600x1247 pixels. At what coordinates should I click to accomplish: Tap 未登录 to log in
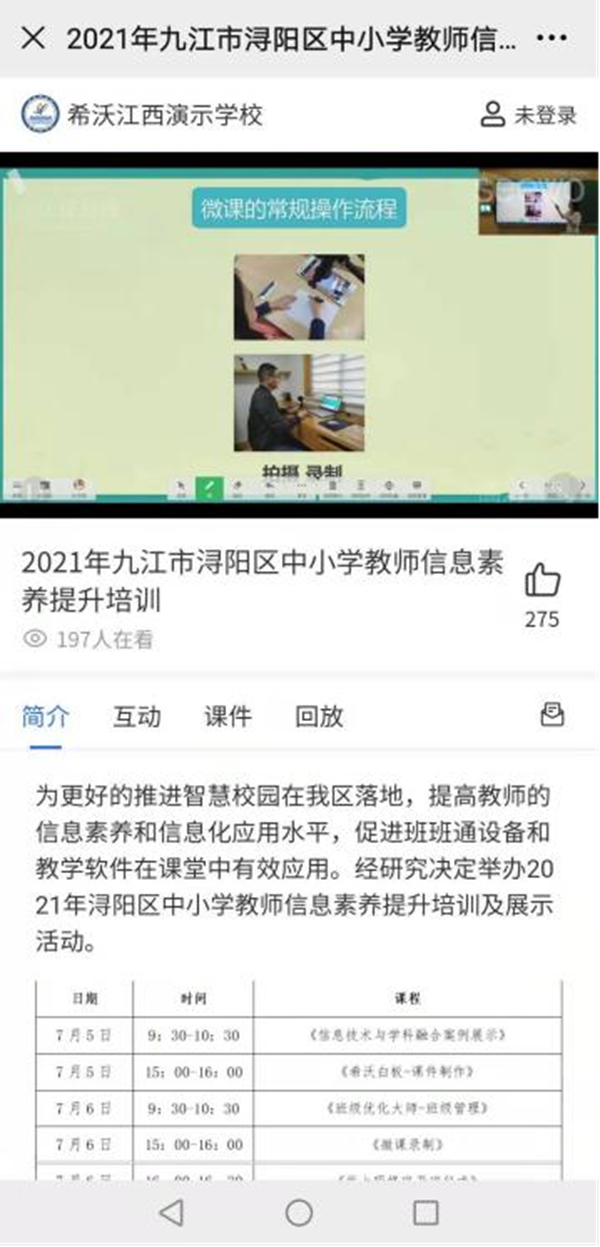(x=529, y=115)
